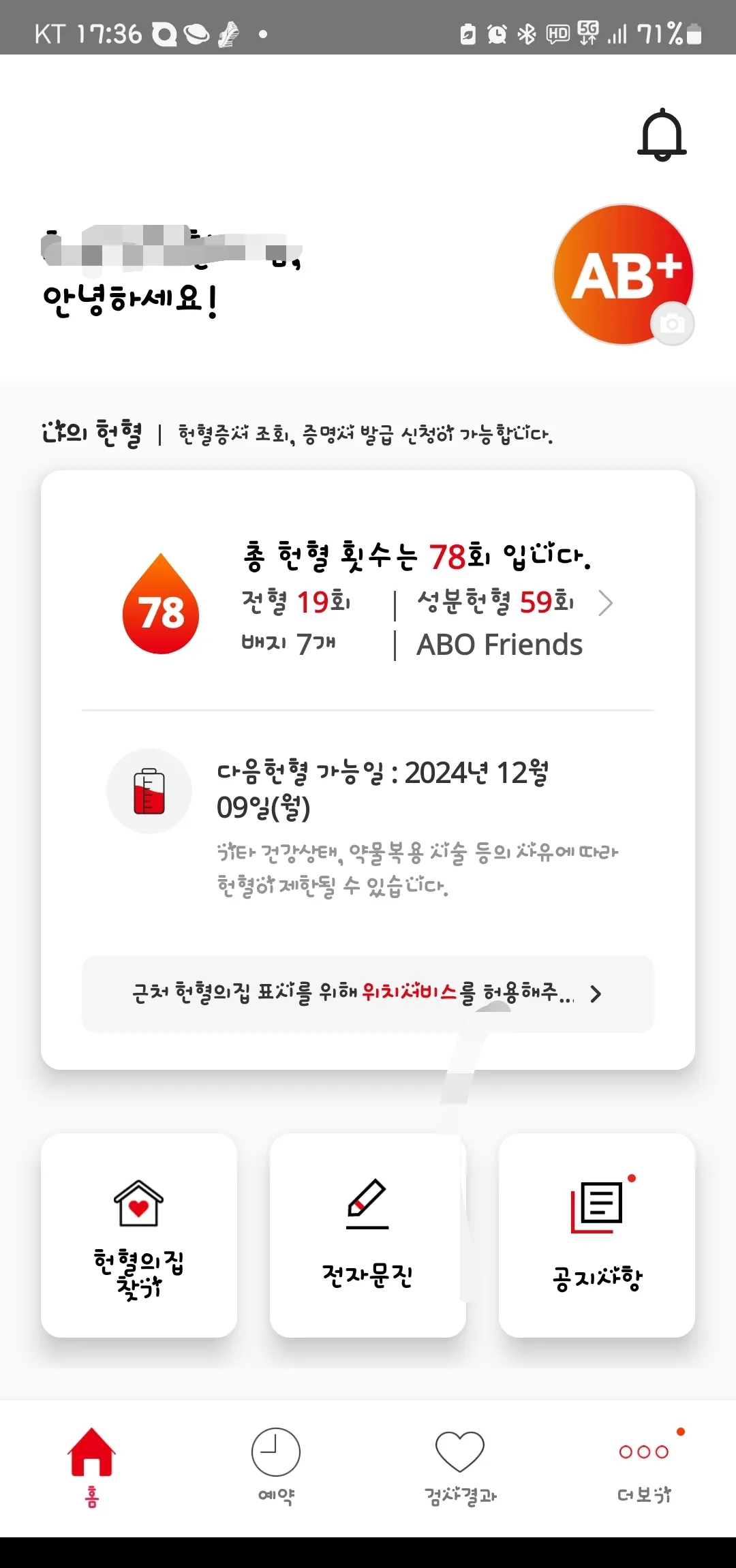Open the 헌혈의집 찾기 card
The image size is (736, 1568).
[139, 1235]
